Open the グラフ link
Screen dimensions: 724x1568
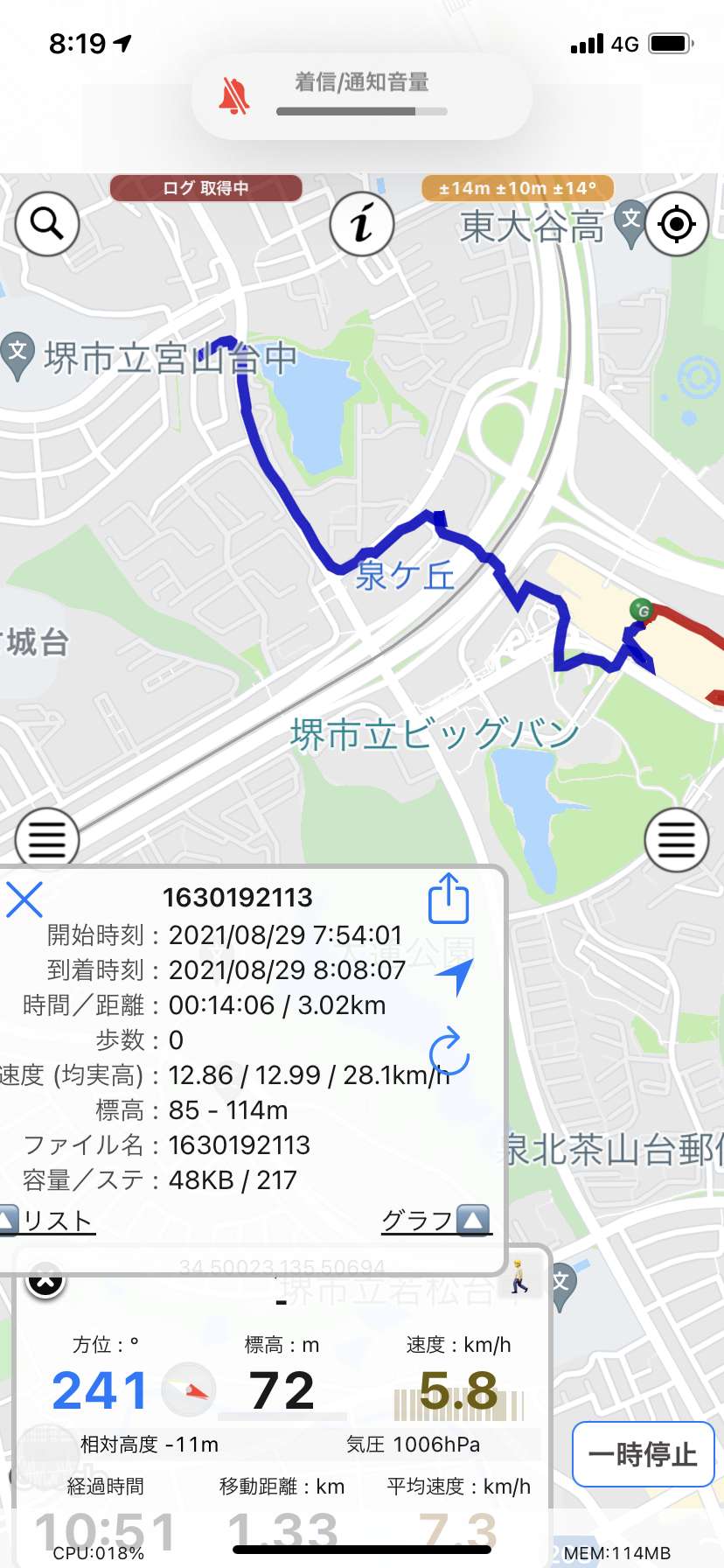(x=436, y=1220)
